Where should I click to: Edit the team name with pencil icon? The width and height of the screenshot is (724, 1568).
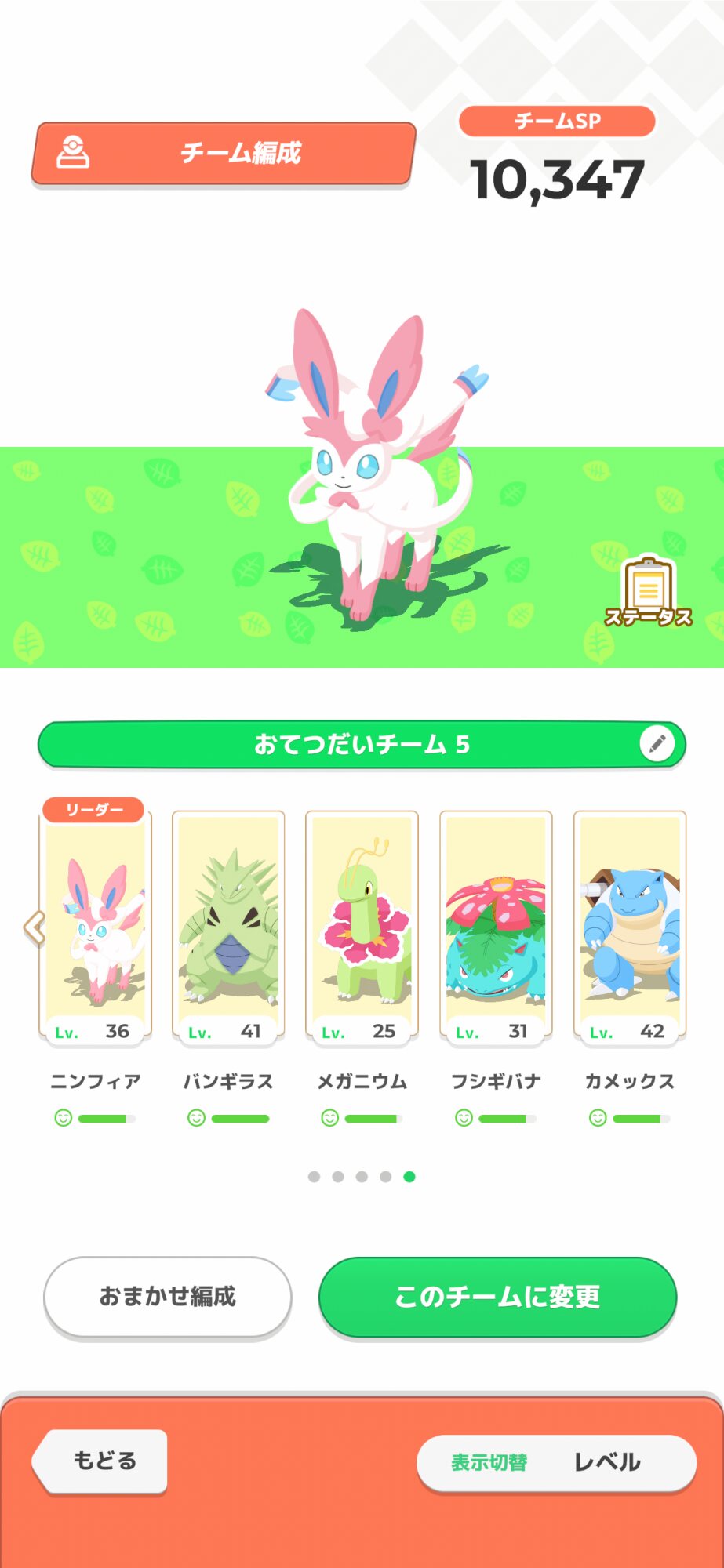click(657, 743)
